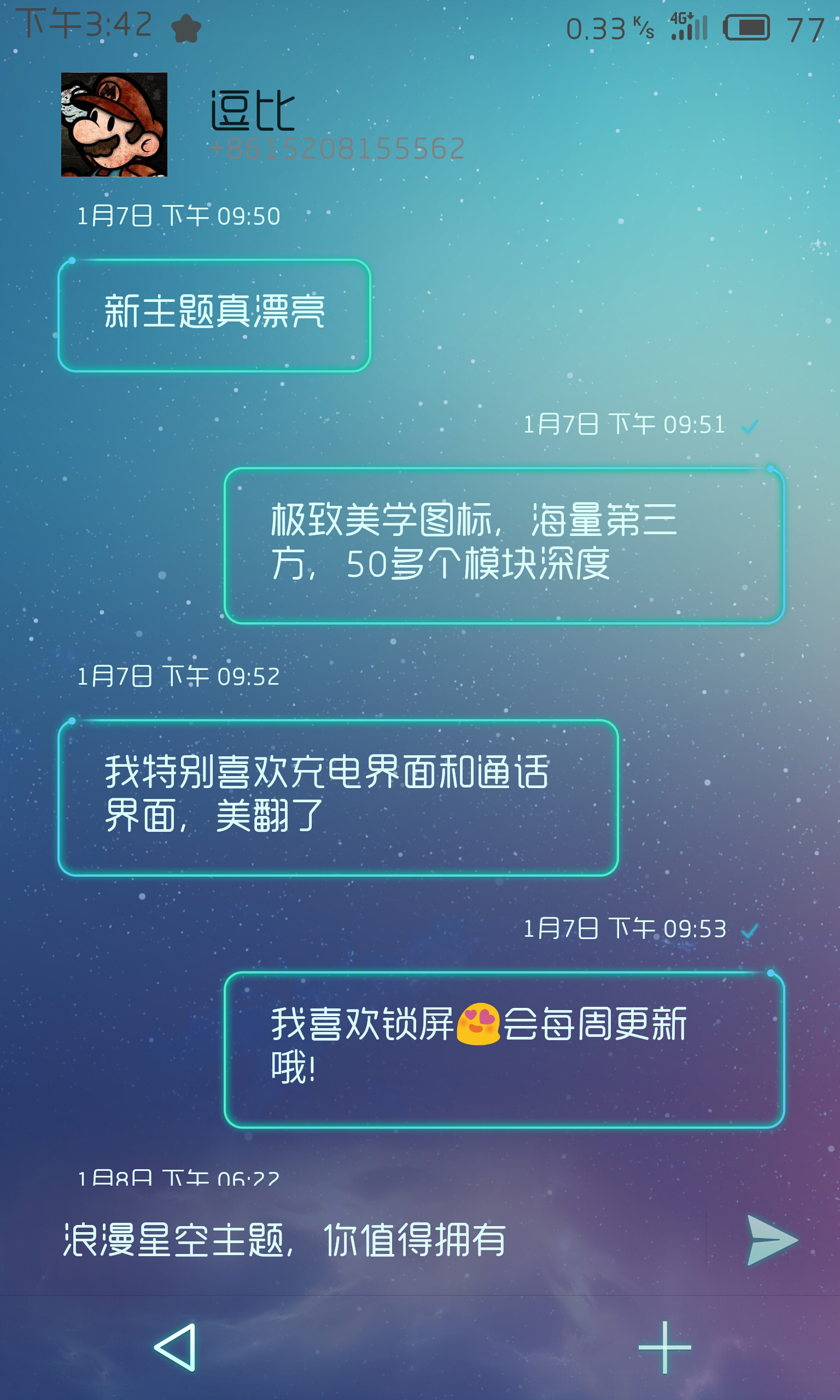Tap the message about 极致美学图标
Viewport: 840px width, 1400px height.
click(504, 546)
